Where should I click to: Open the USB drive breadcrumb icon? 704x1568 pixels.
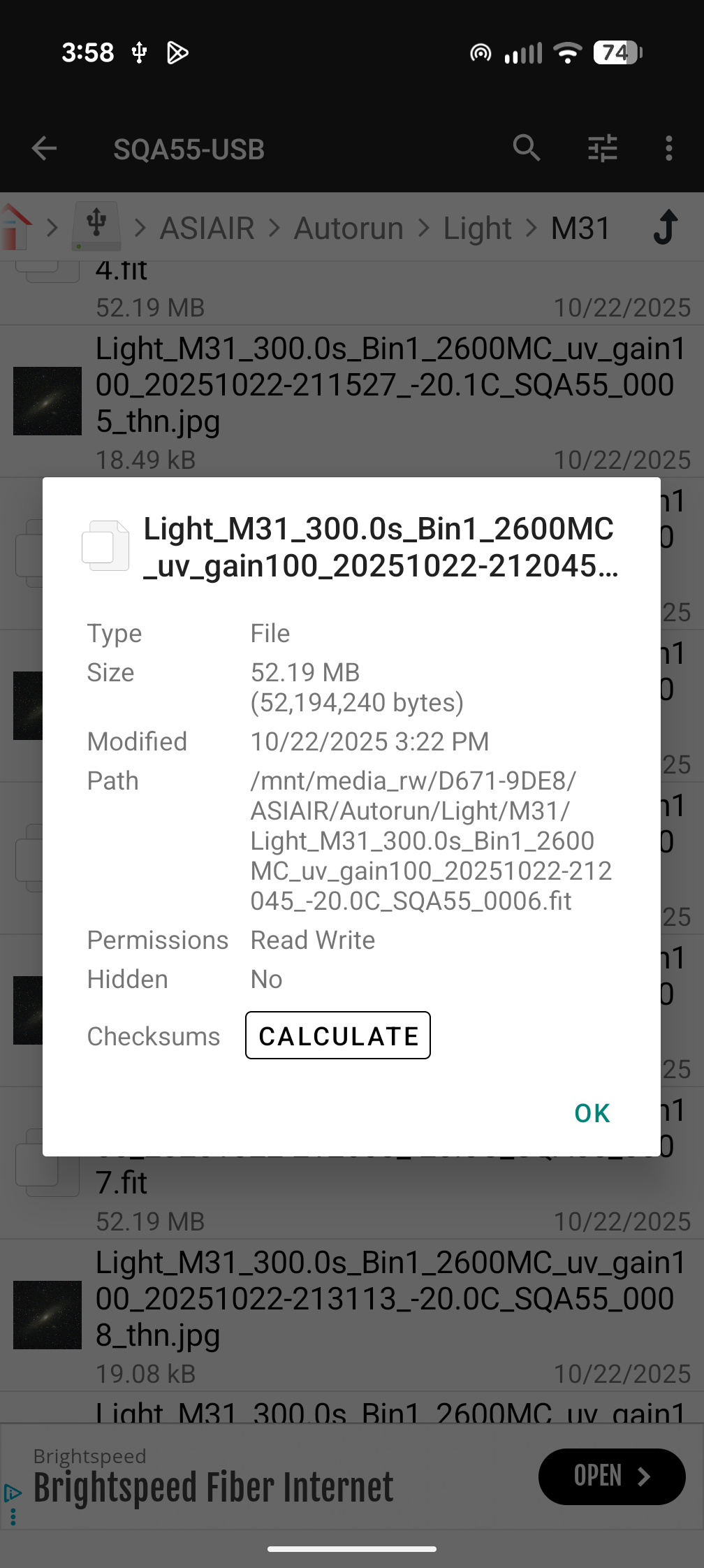pyautogui.click(x=96, y=226)
